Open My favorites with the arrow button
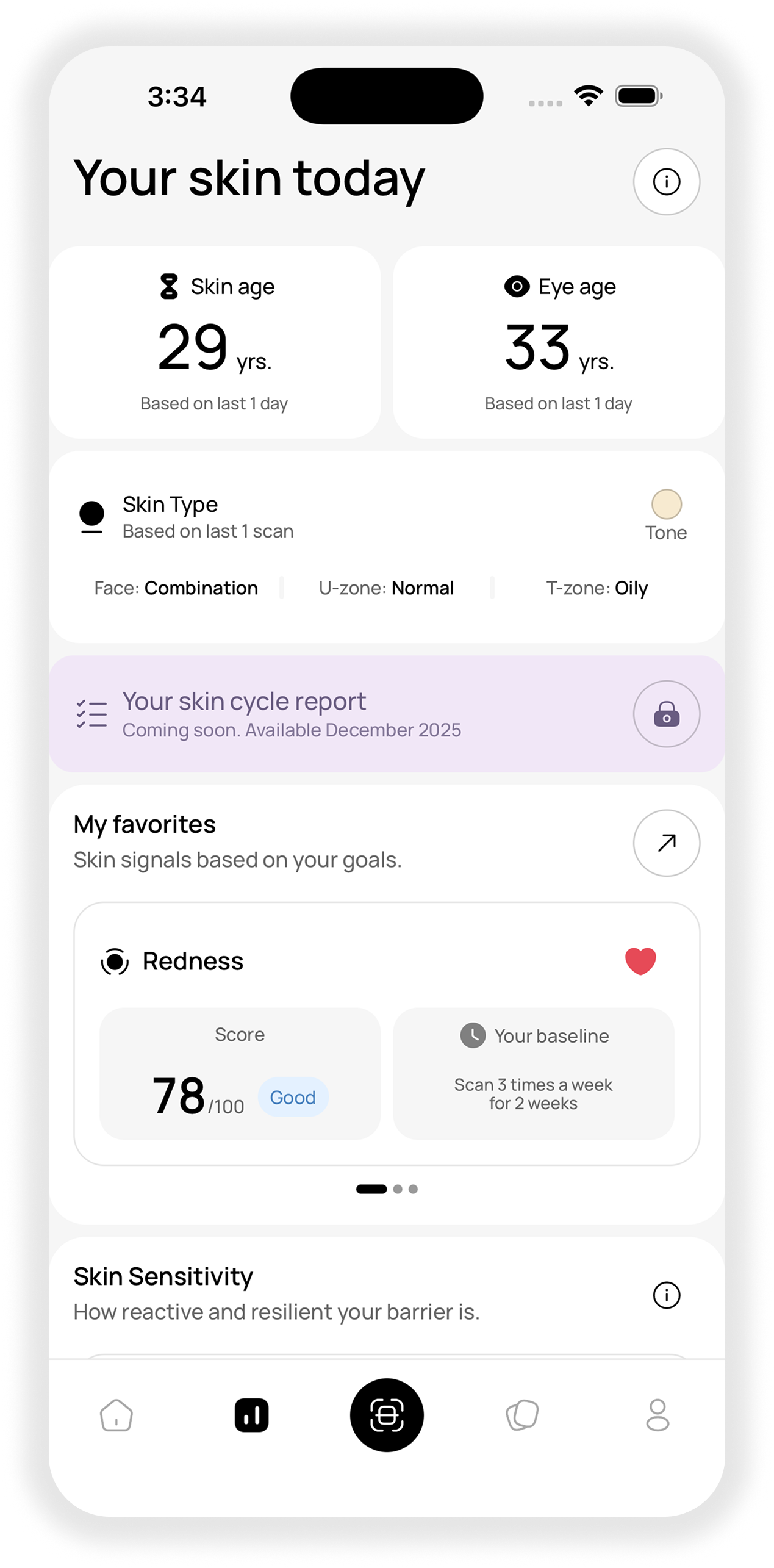Viewport: 774px width, 1568px height. click(666, 843)
